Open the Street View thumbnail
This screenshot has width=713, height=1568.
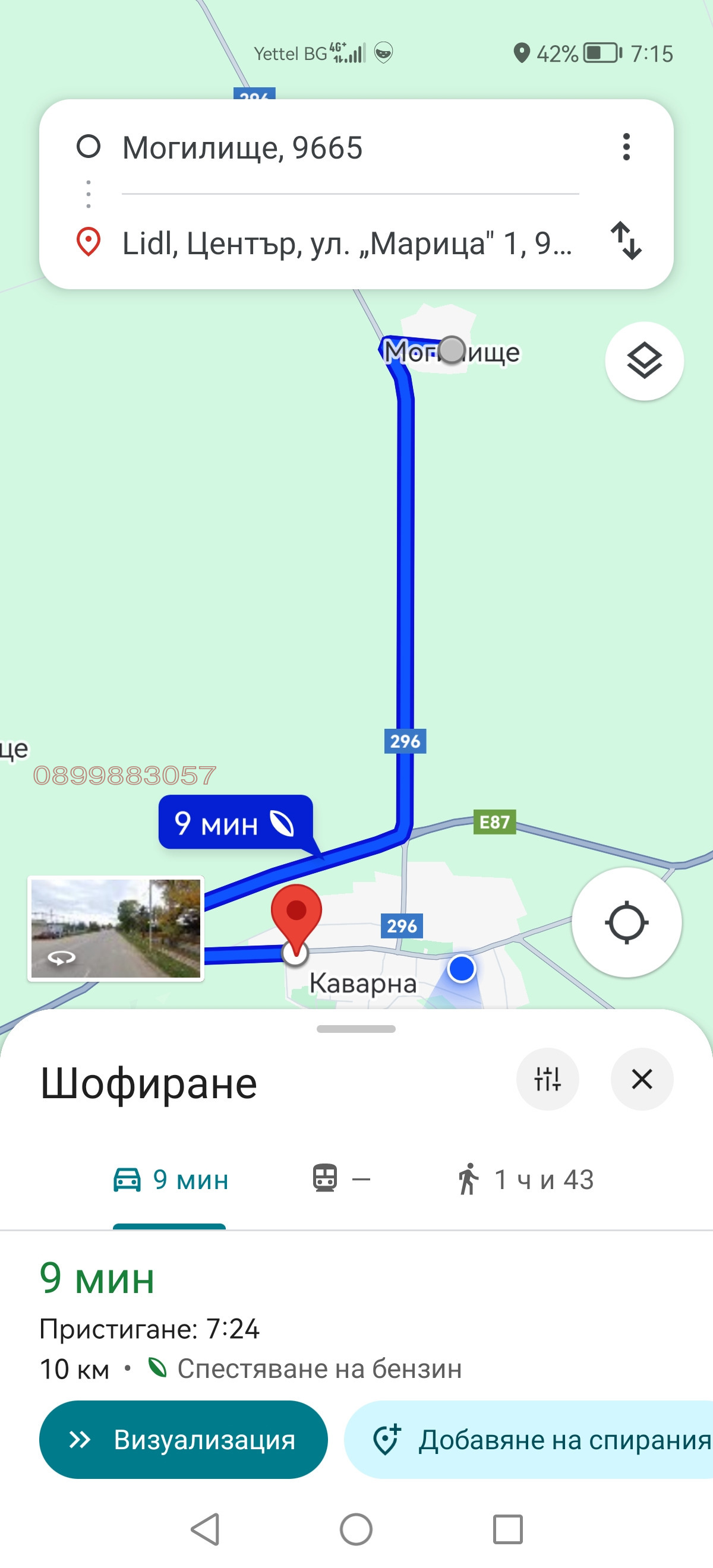[x=116, y=928]
